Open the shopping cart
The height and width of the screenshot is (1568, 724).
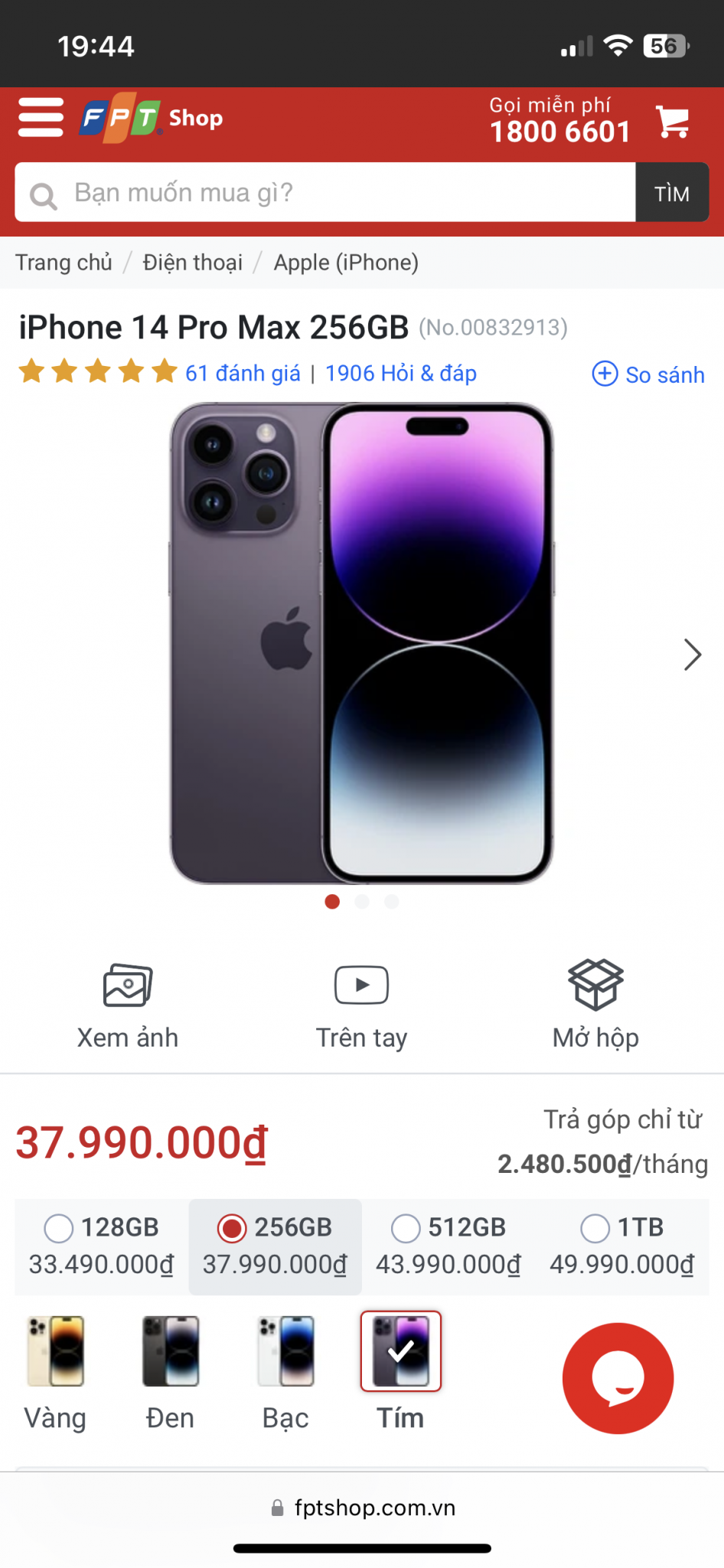tap(673, 121)
